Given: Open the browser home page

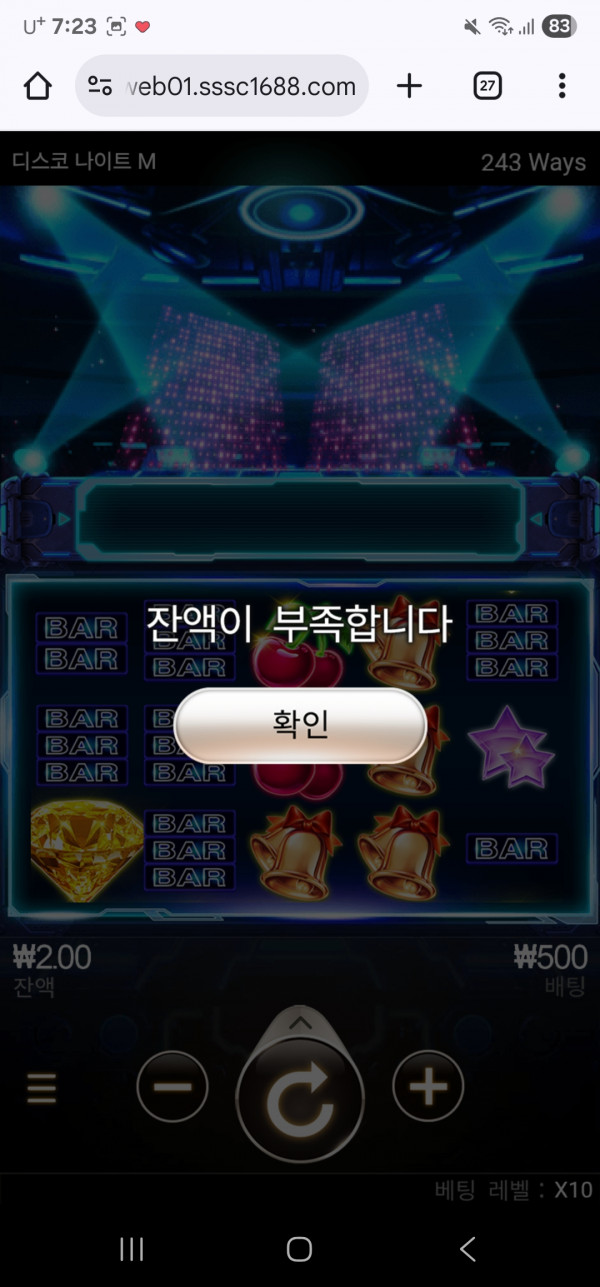Looking at the screenshot, I should 38,86.
